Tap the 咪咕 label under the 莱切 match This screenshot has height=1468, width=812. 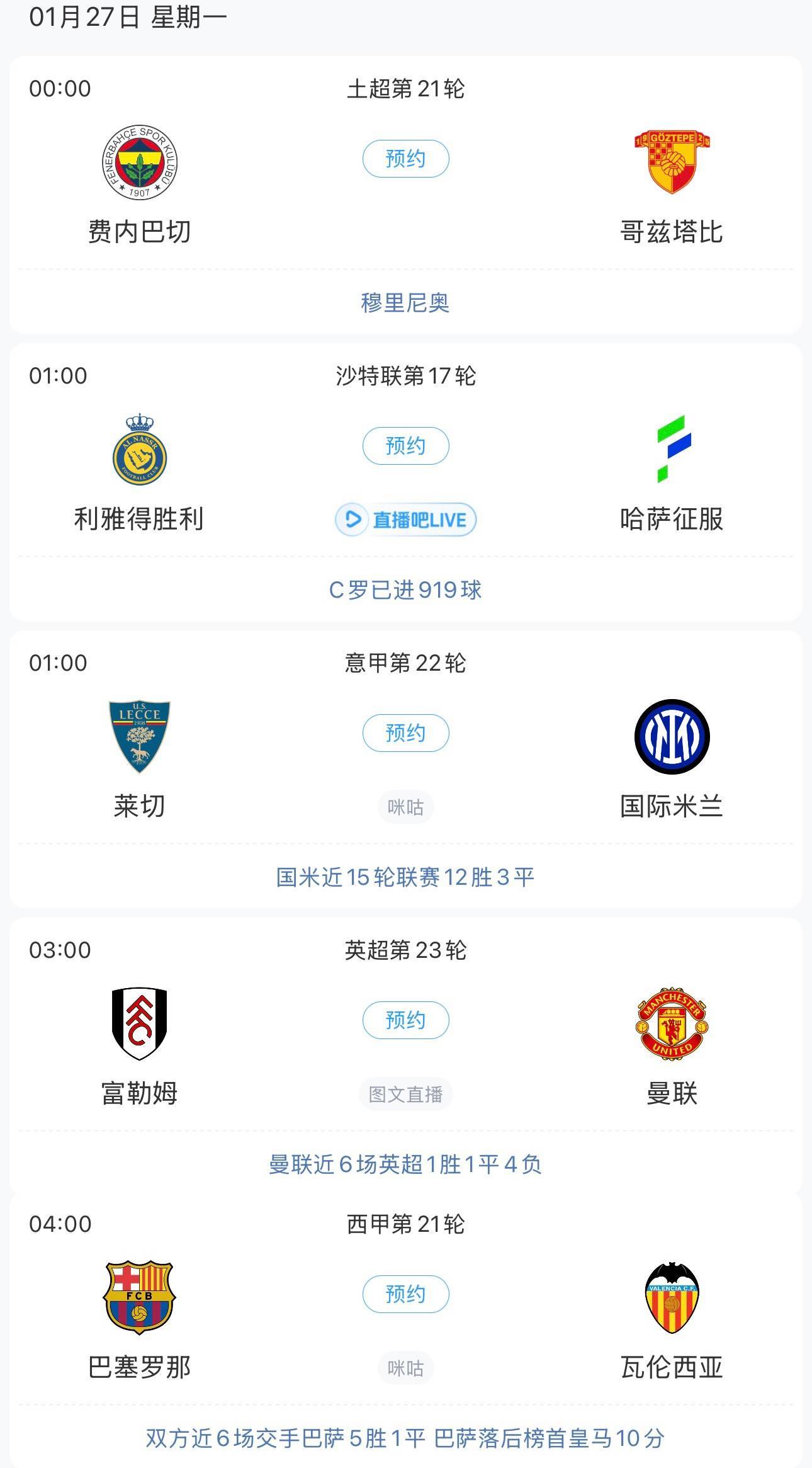pos(406,805)
